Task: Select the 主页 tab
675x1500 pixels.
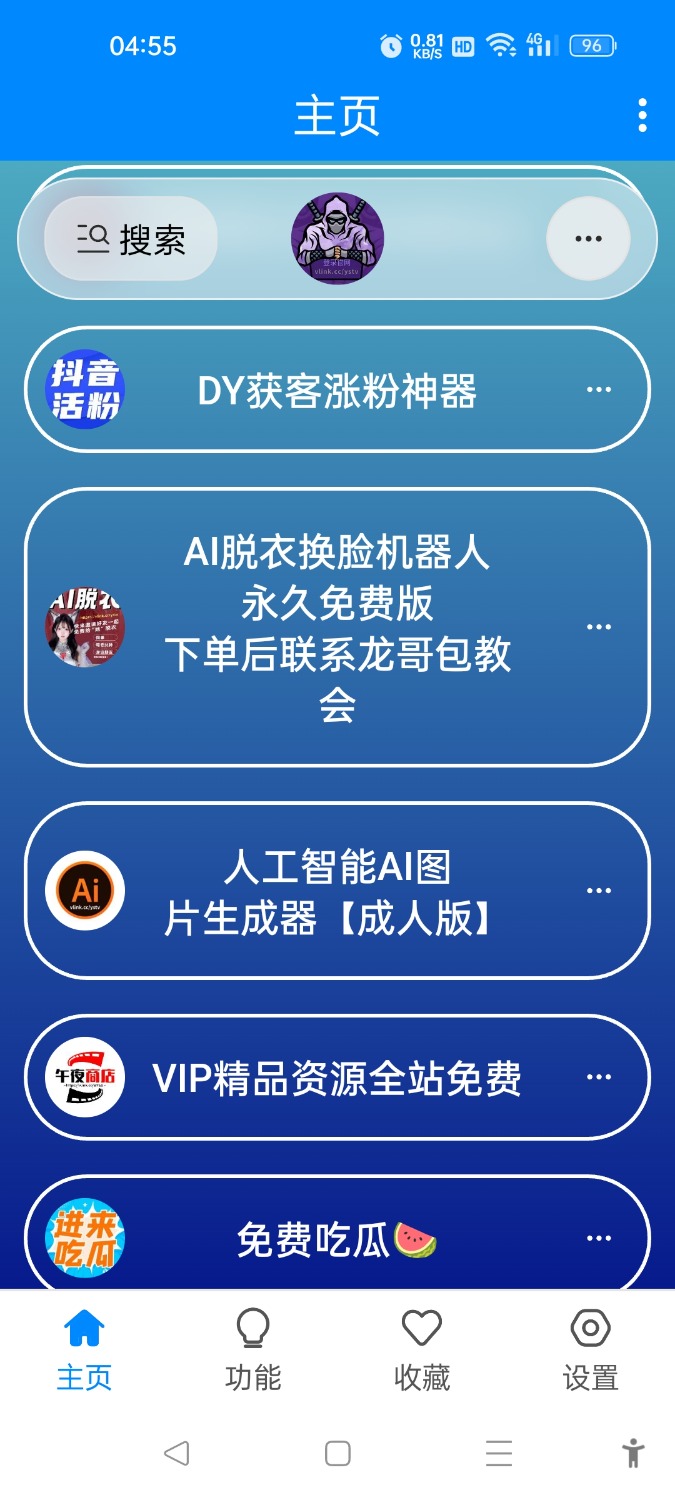Action: (84, 1351)
